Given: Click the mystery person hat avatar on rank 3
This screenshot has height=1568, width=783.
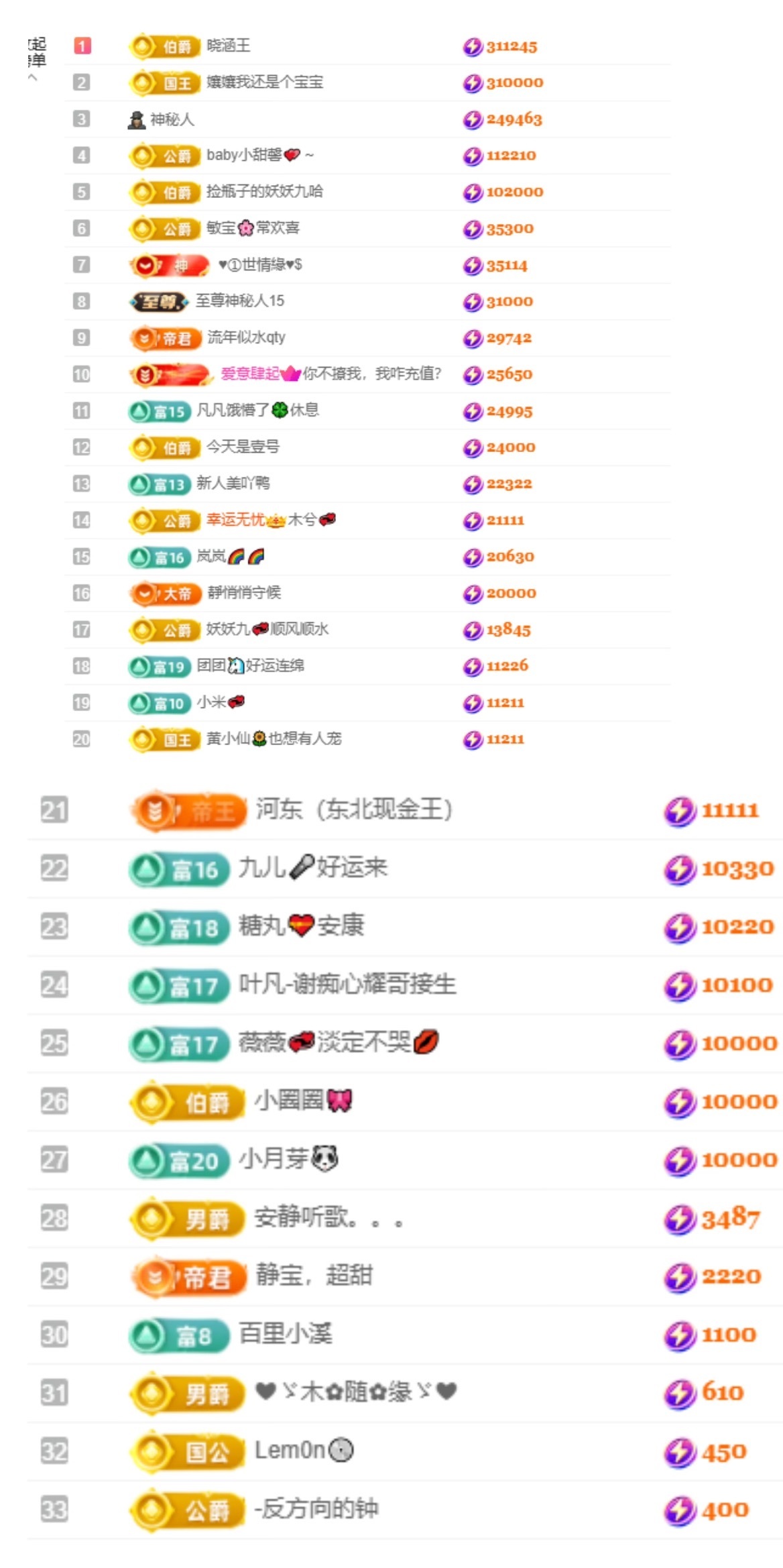Looking at the screenshot, I should [x=136, y=120].
